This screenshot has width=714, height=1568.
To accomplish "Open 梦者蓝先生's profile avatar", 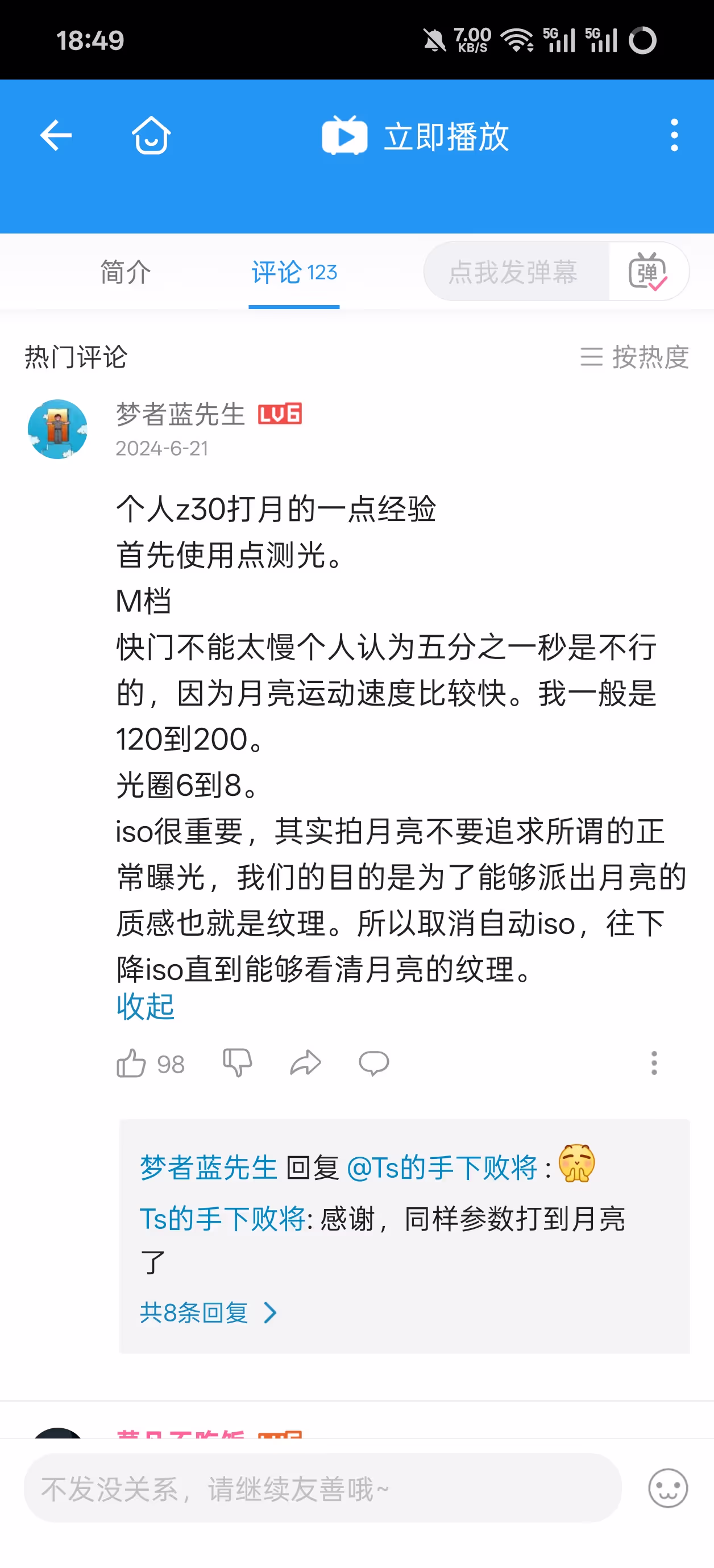I will [x=58, y=429].
